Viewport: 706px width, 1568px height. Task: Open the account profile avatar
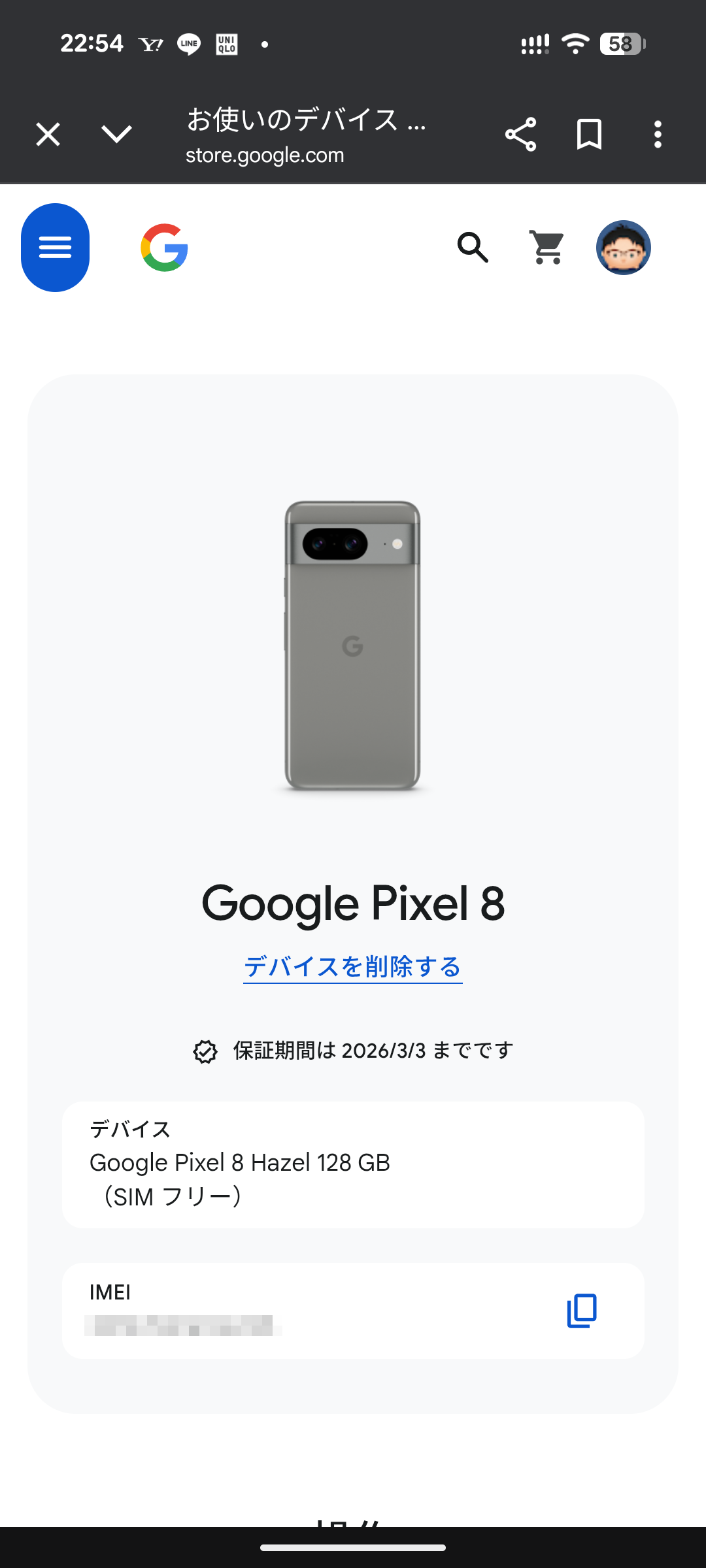click(x=623, y=248)
